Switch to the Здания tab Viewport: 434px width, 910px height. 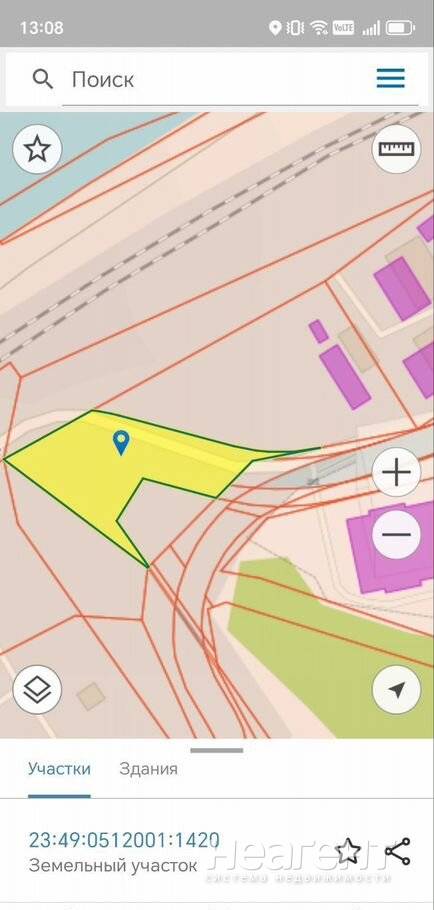click(149, 769)
